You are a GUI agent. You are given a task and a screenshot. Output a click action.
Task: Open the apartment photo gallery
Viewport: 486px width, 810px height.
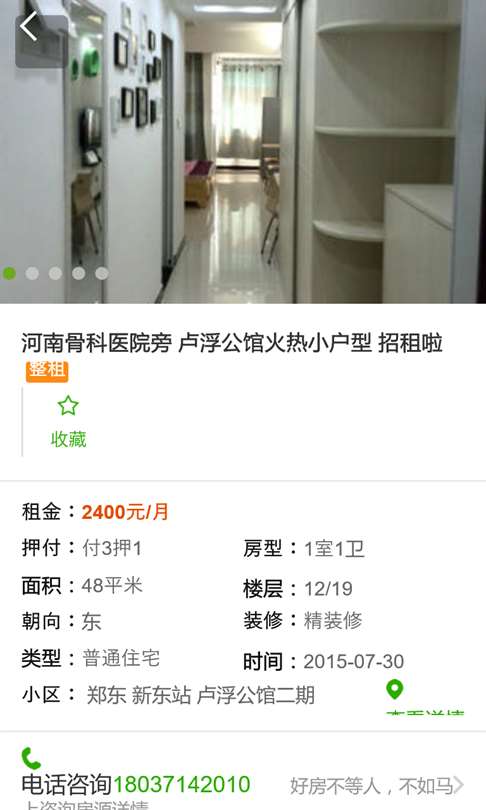tap(243, 151)
